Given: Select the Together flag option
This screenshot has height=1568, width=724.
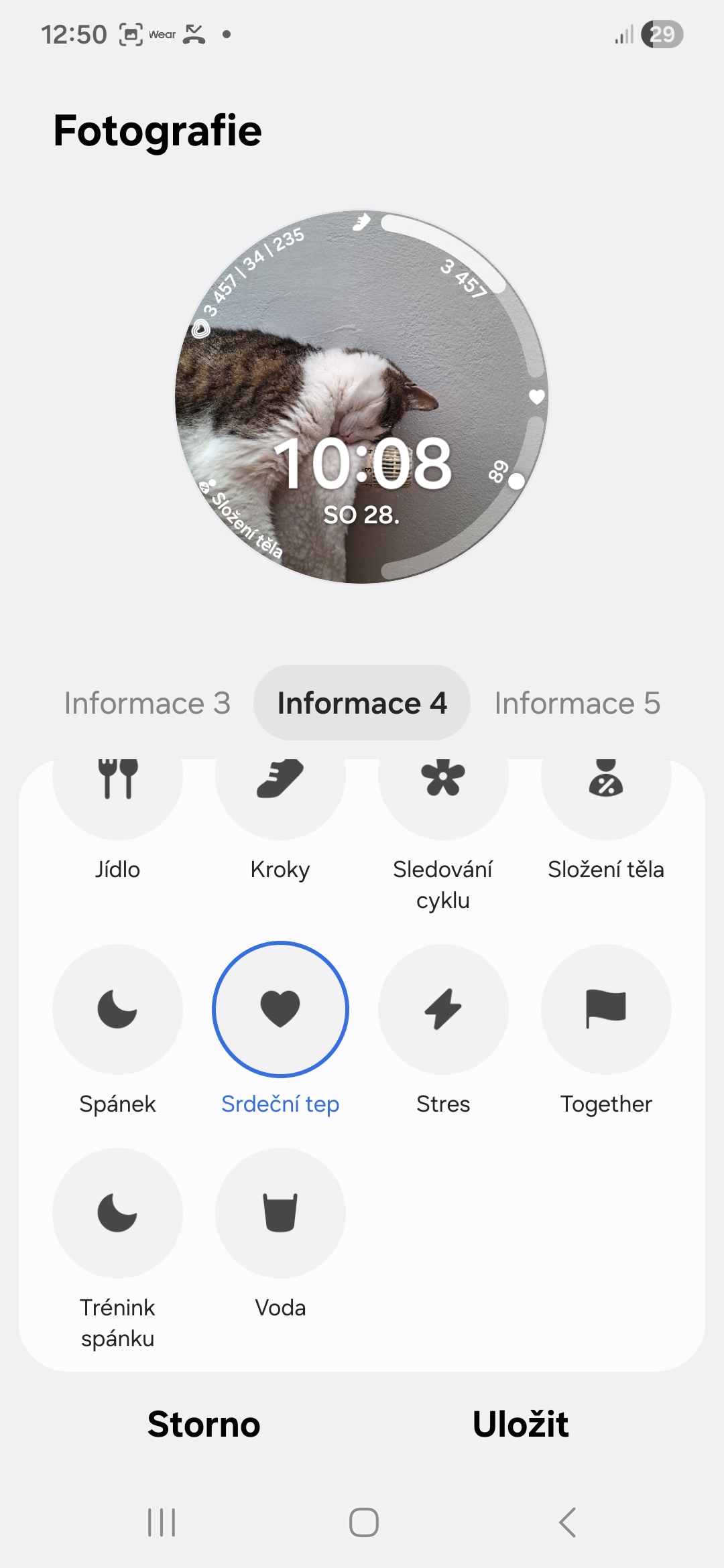Looking at the screenshot, I should (606, 1009).
